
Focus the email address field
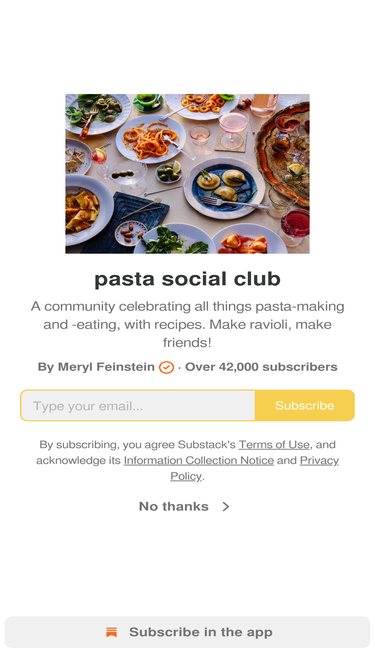138,405
